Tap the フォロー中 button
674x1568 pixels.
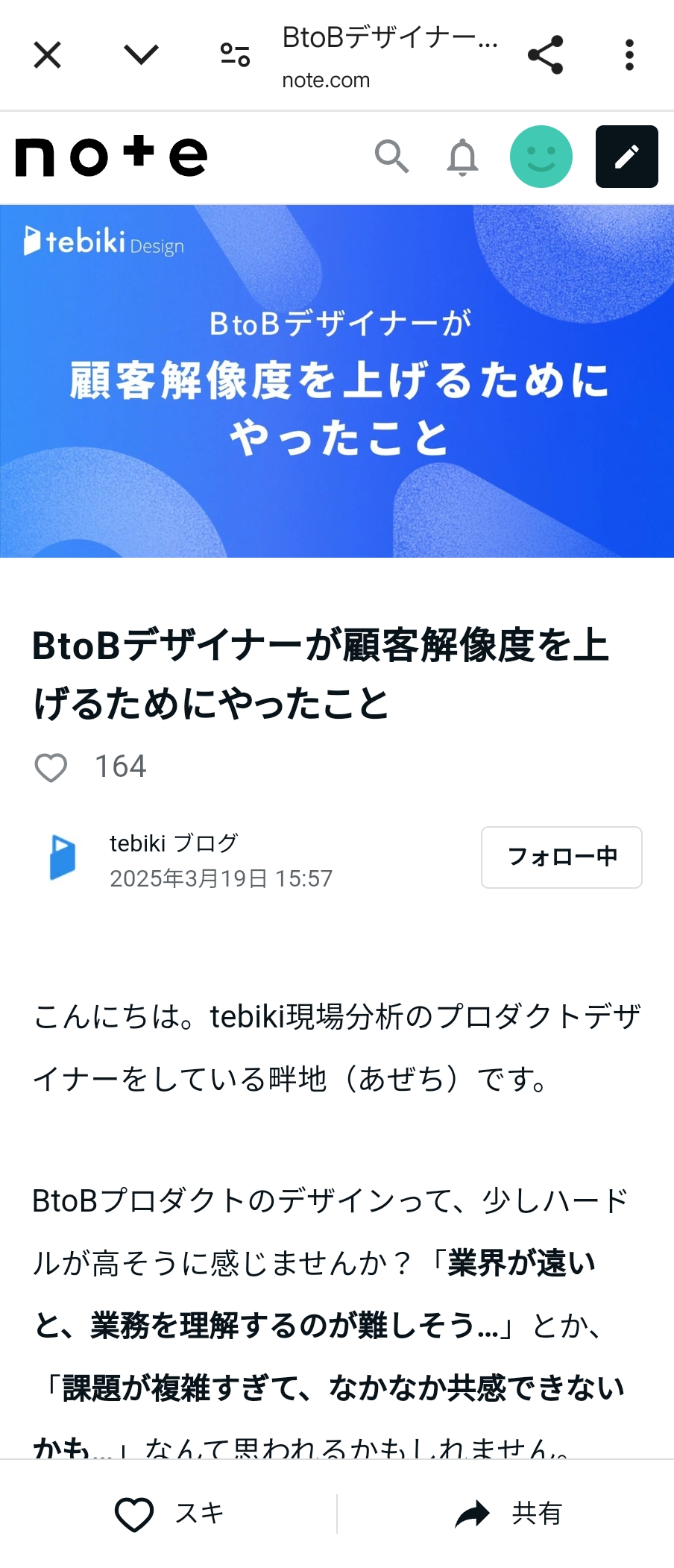tap(561, 857)
